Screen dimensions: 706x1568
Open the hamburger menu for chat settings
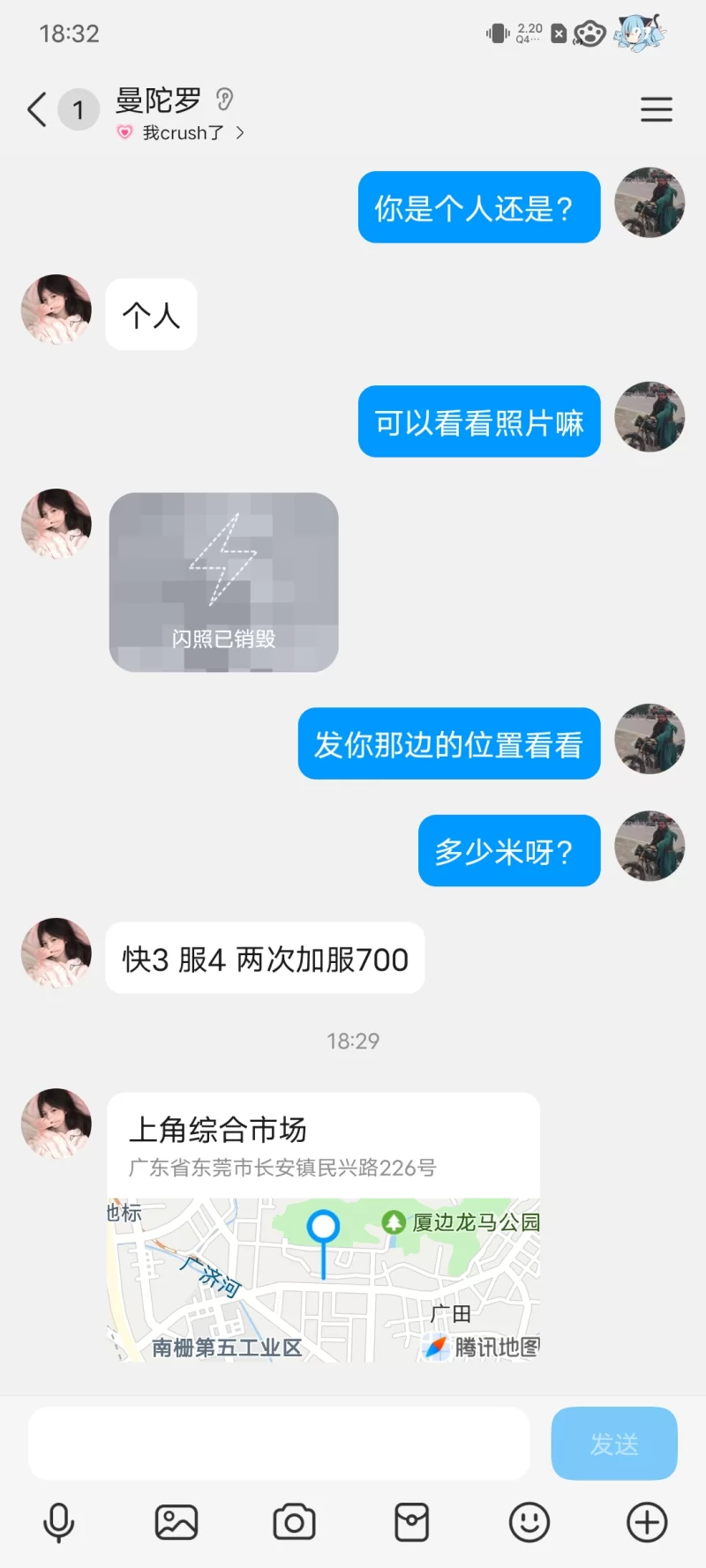pos(656,109)
